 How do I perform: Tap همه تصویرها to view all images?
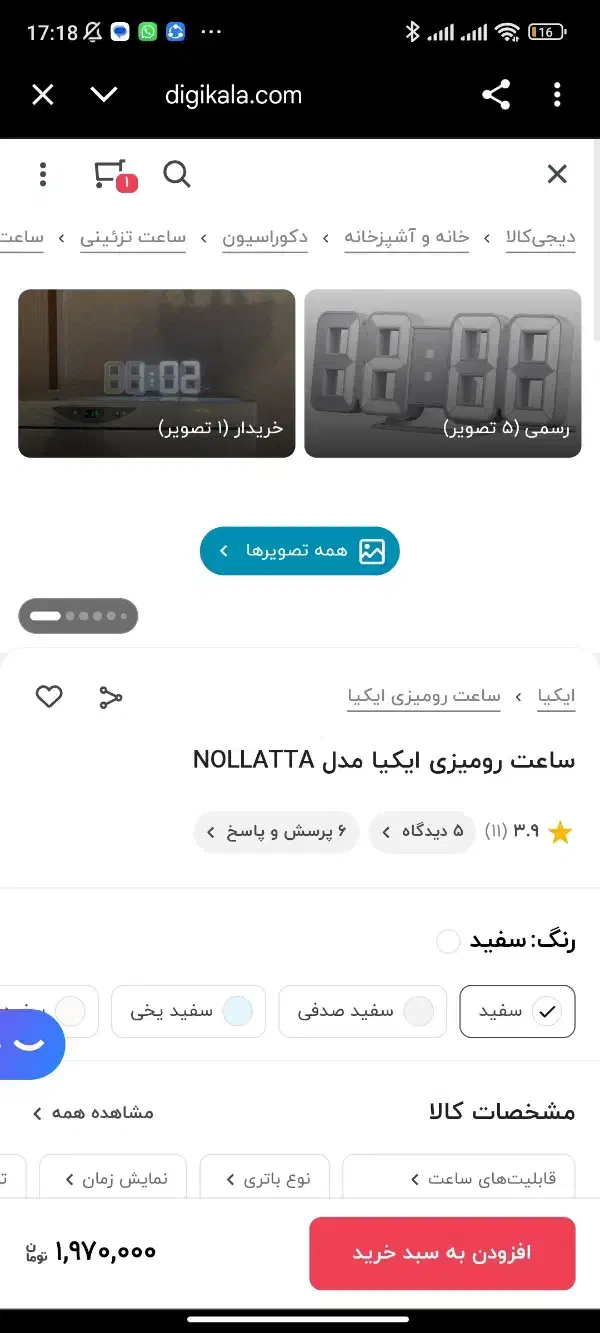[x=299, y=551]
